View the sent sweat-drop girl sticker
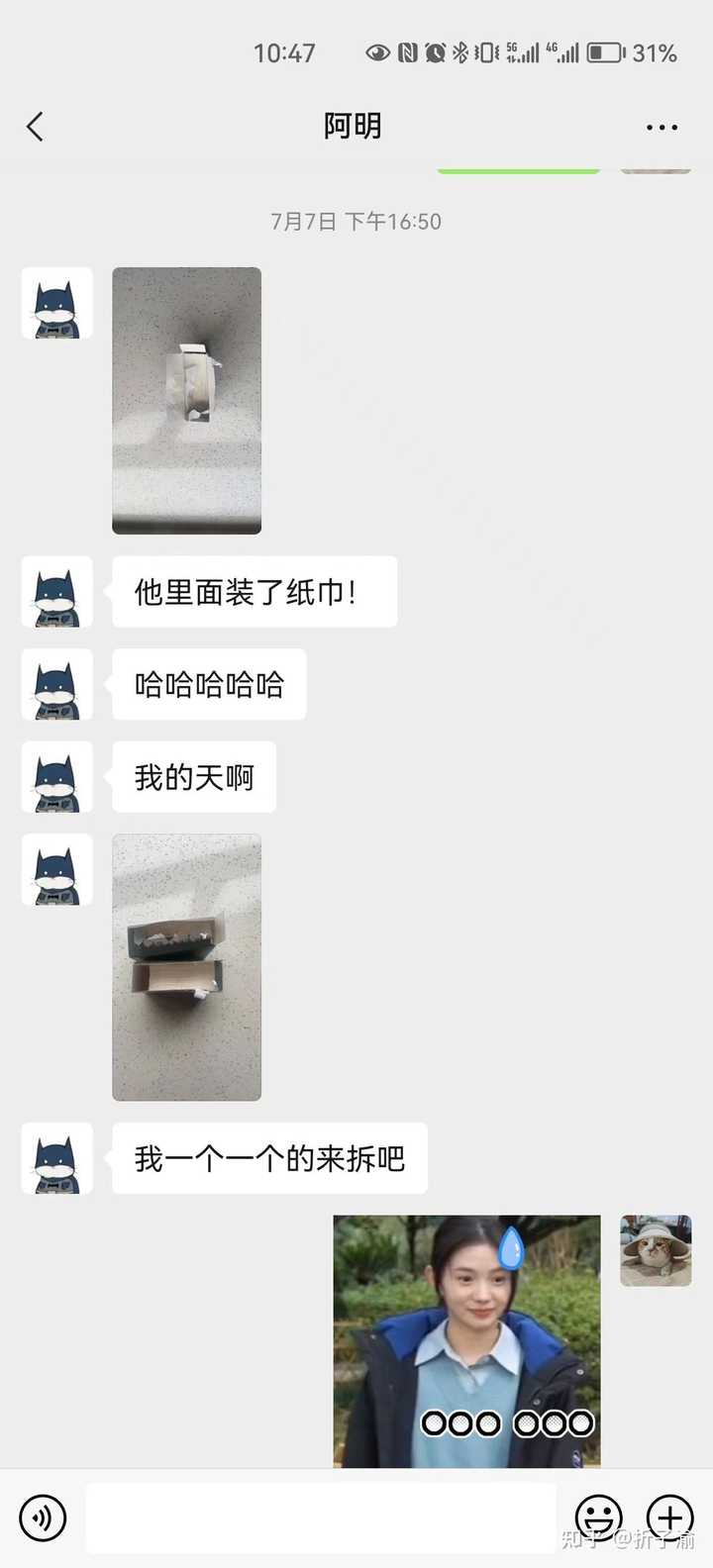Image resolution: width=713 pixels, height=1568 pixels. click(466, 1340)
